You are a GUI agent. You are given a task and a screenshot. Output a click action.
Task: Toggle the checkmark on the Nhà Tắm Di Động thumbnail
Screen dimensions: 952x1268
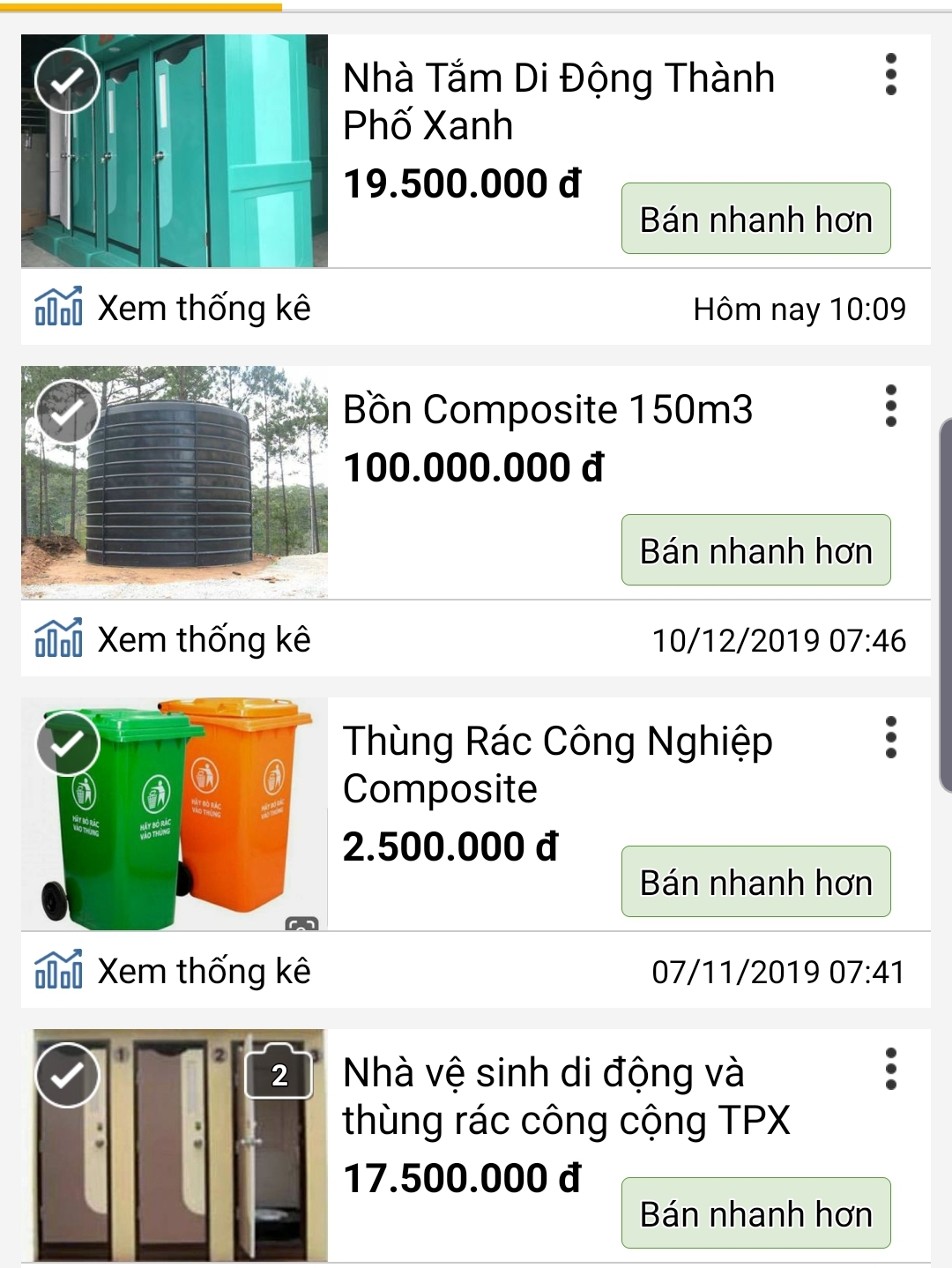click(66, 82)
